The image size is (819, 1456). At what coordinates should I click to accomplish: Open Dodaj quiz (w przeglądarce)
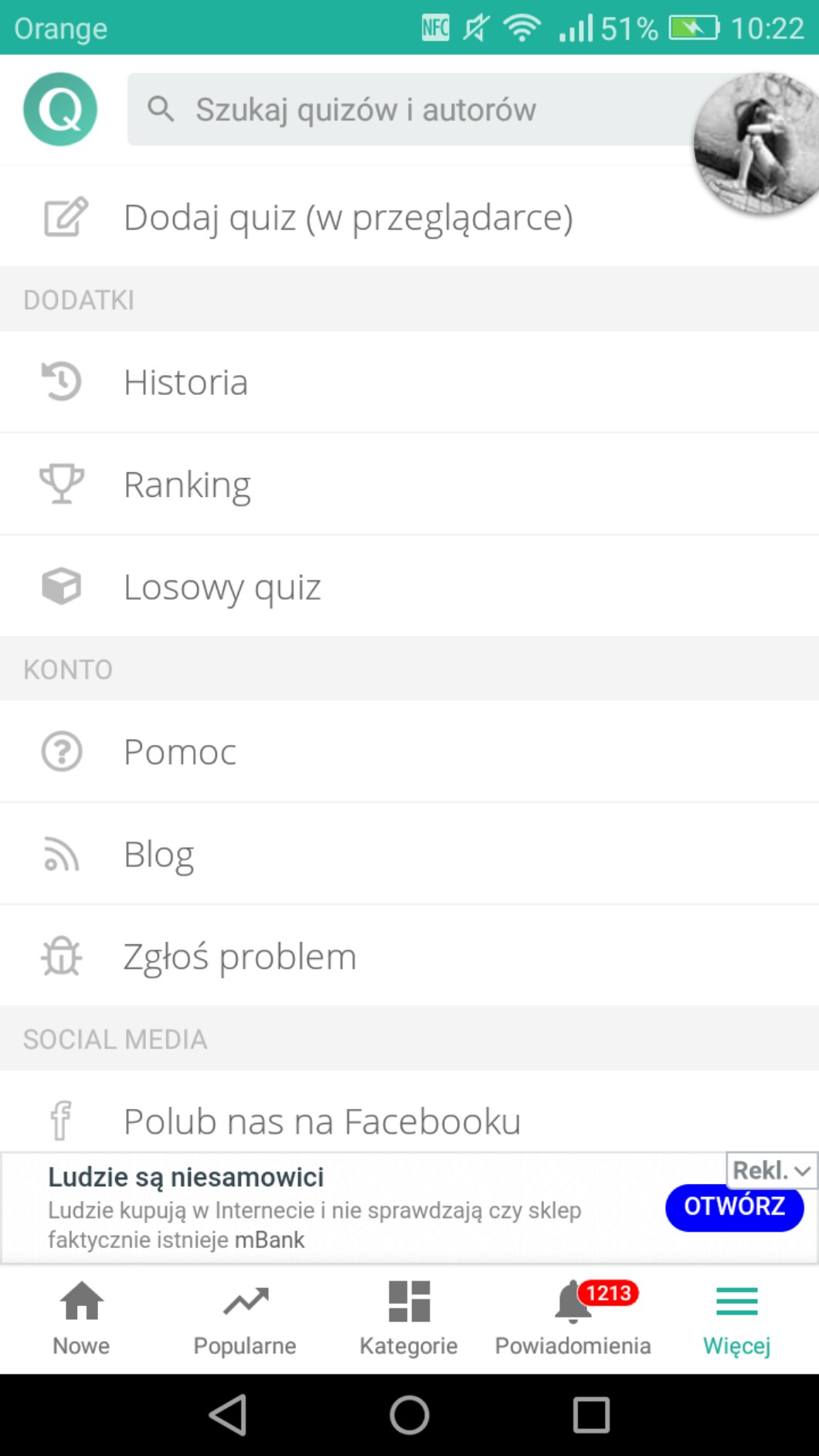348,217
